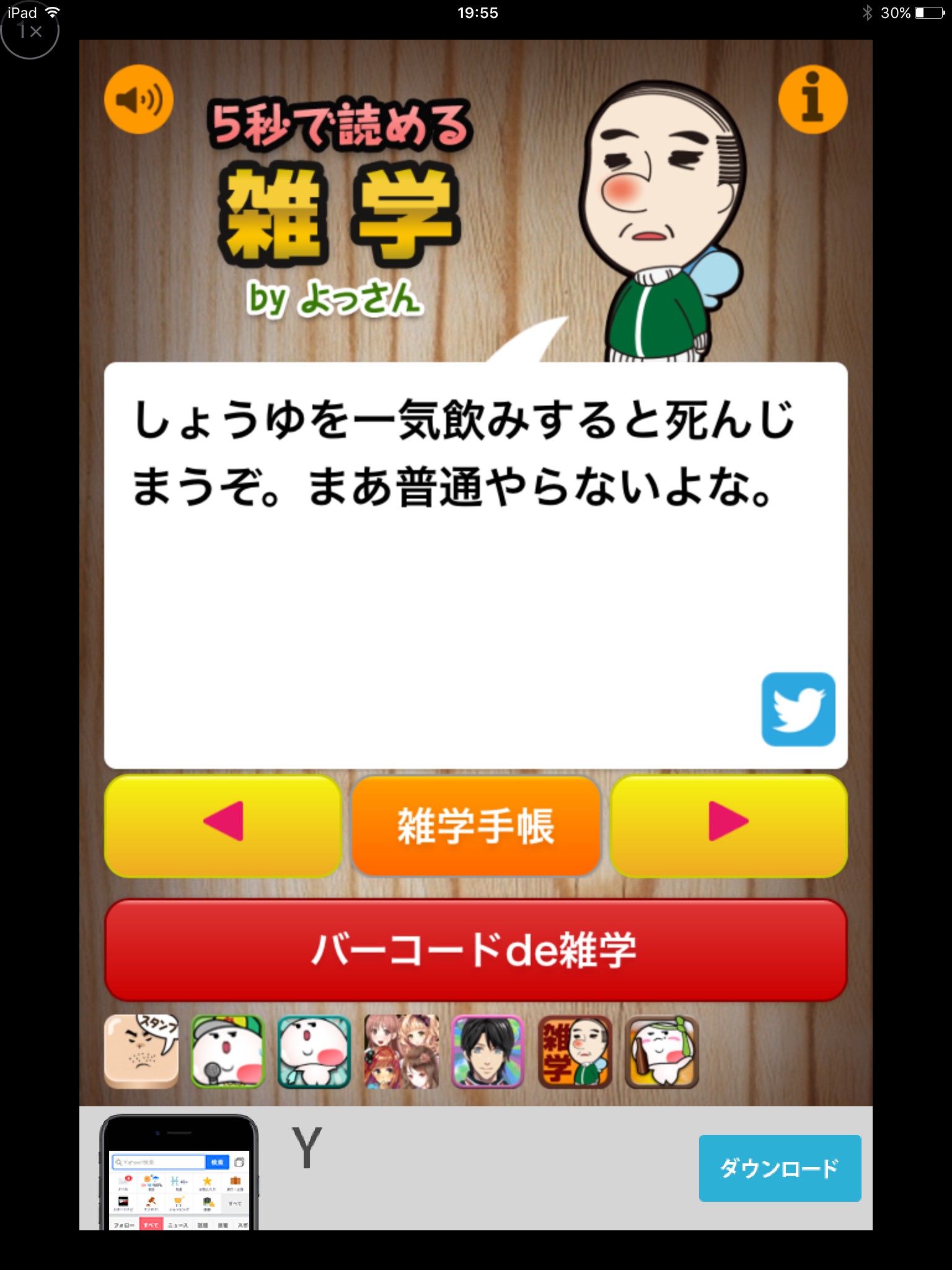Toggle the sound speaker icon
952x1270 pixels.
[138, 99]
